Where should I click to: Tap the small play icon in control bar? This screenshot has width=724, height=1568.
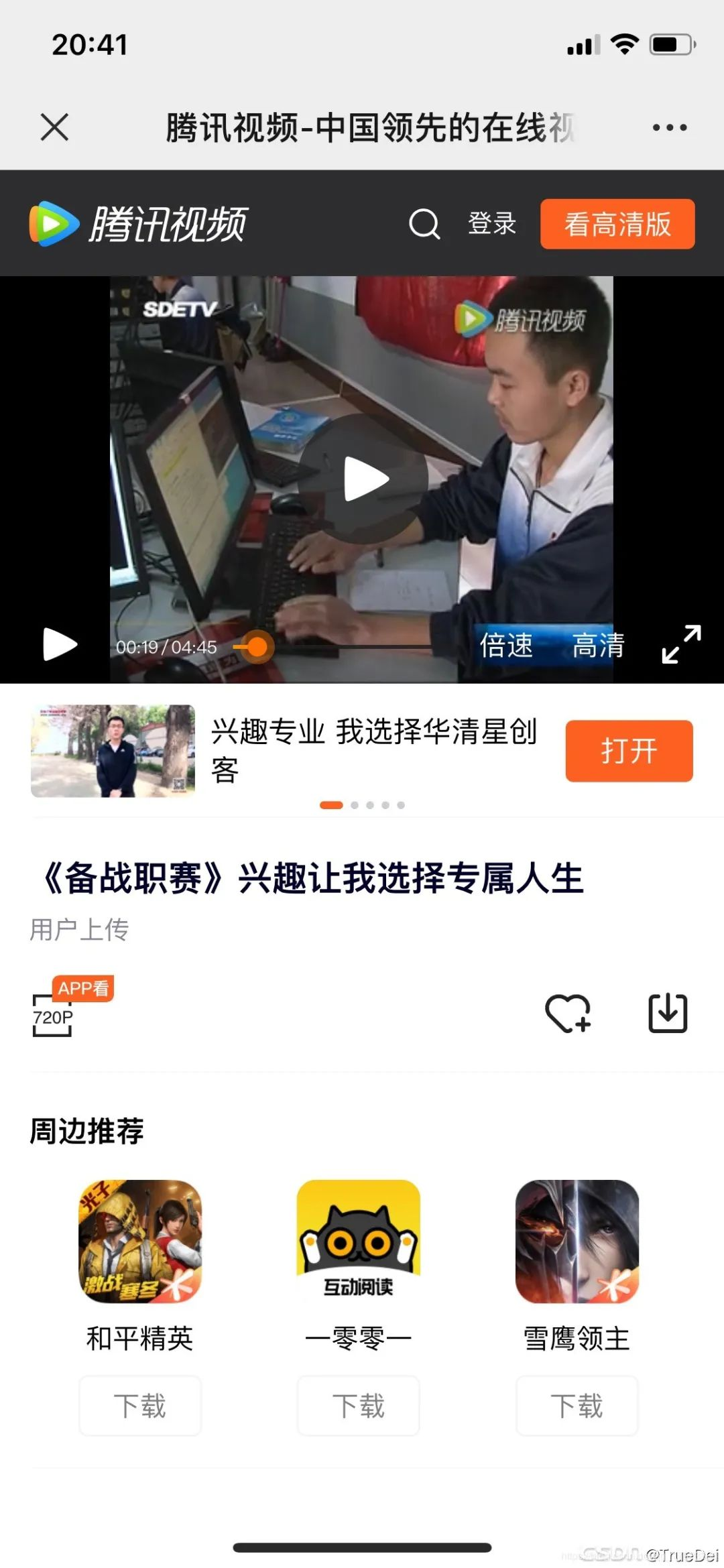point(60,645)
